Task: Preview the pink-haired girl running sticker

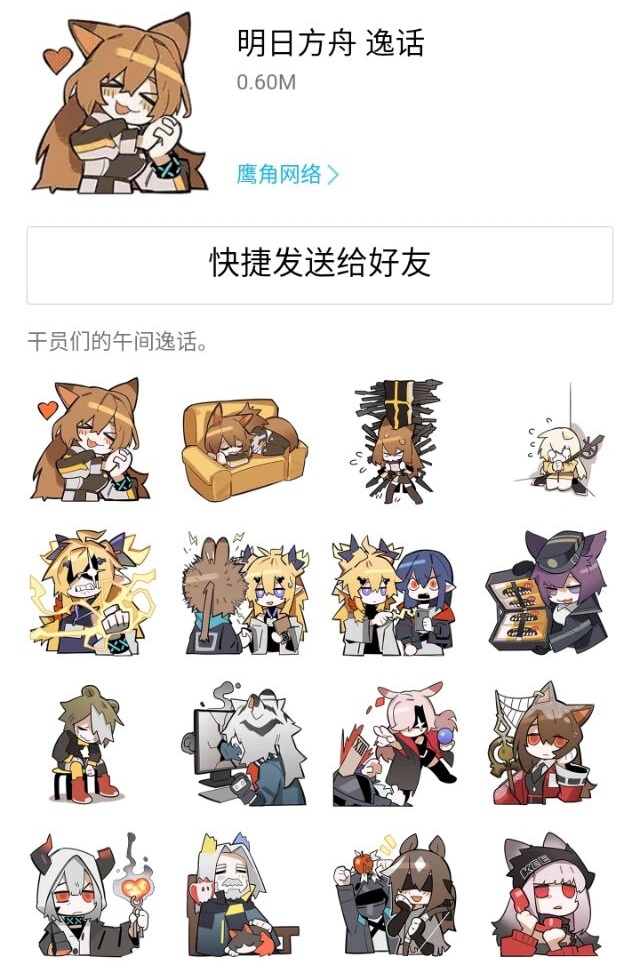Action: click(396, 744)
